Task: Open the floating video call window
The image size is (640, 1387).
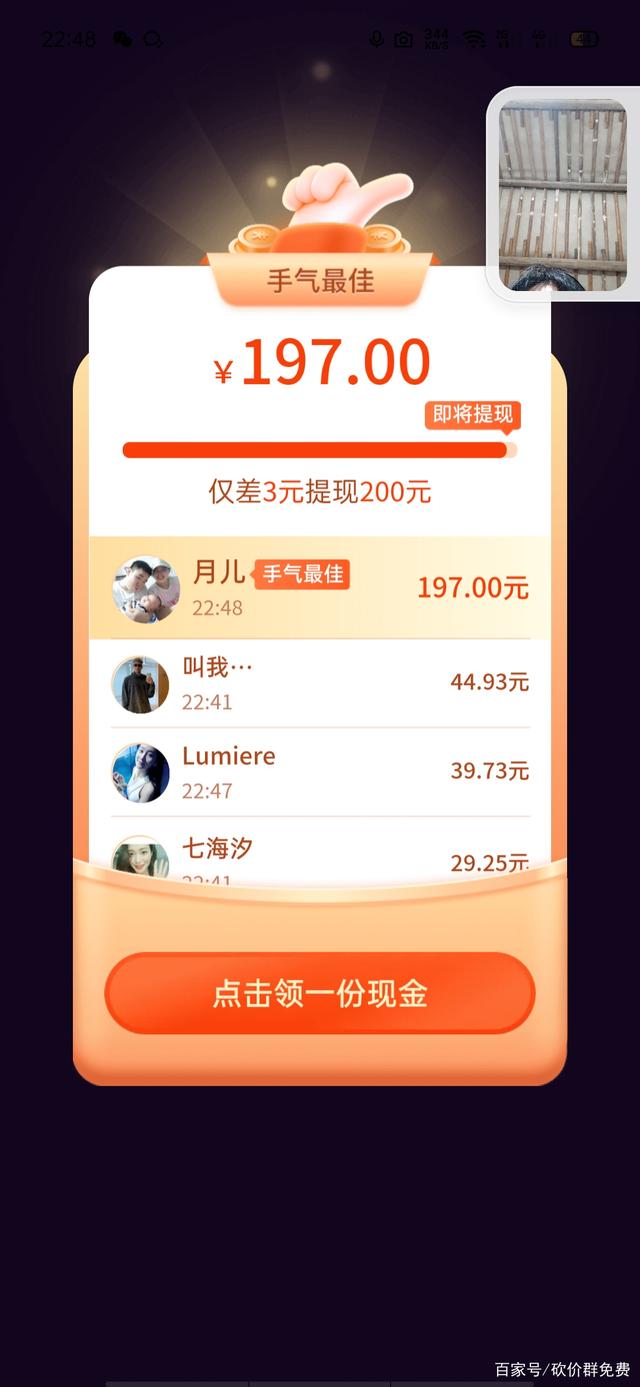Action: click(563, 195)
